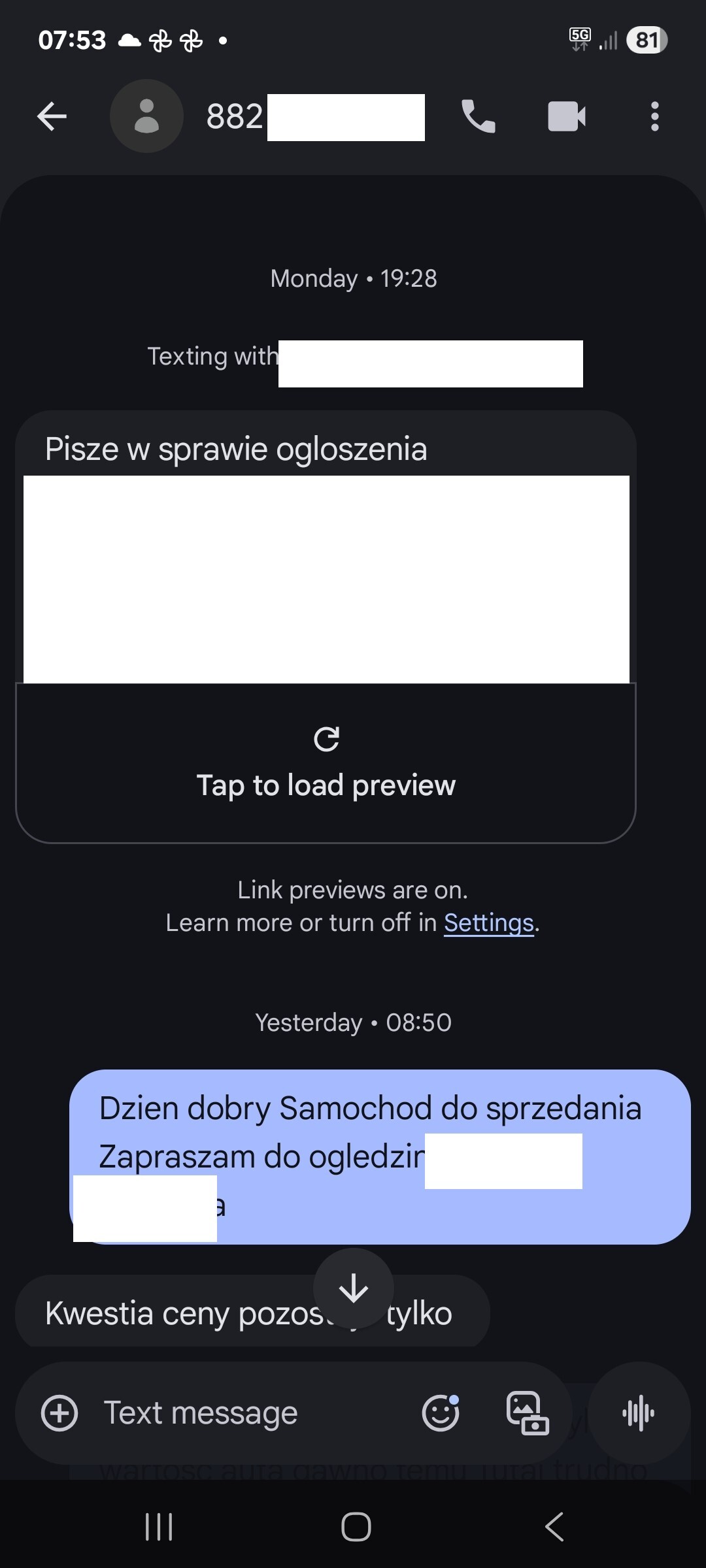Go back to the conversations list
Image resolution: width=706 pixels, height=1568 pixels.
tap(52, 117)
